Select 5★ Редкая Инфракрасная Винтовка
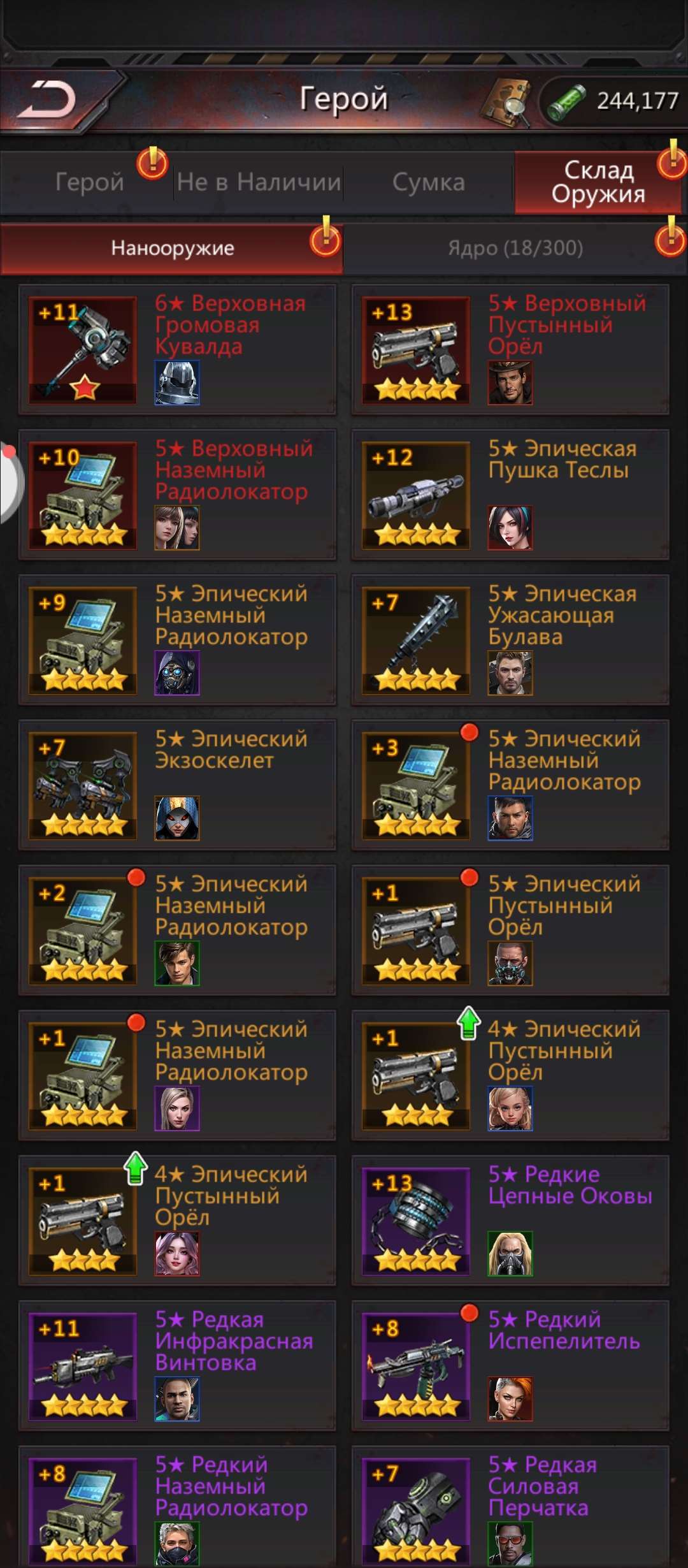The image size is (688, 1568). click(177, 1366)
